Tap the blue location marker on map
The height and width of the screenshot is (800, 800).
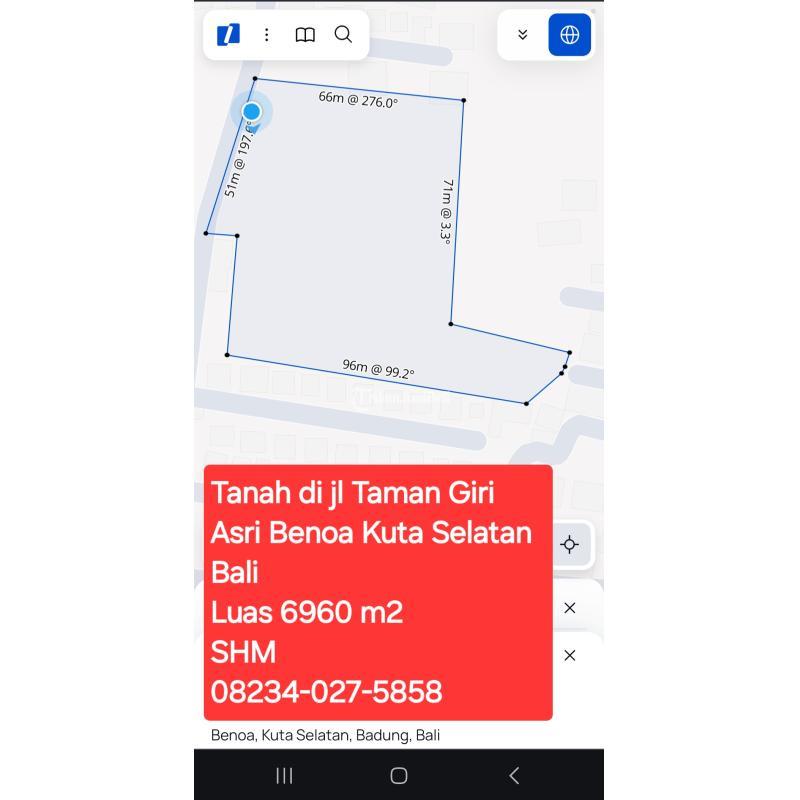252,111
